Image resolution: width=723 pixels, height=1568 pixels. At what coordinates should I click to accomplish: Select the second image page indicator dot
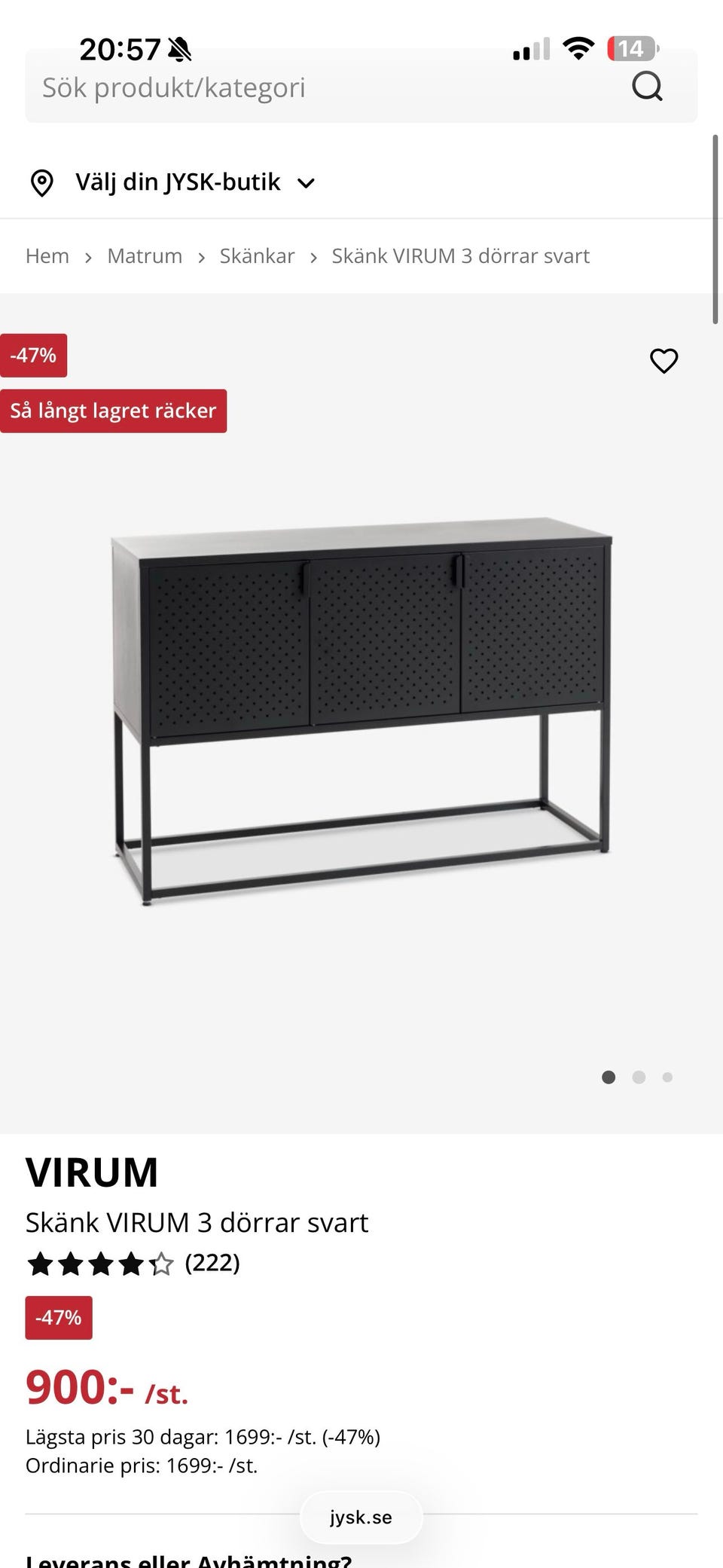639,1077
